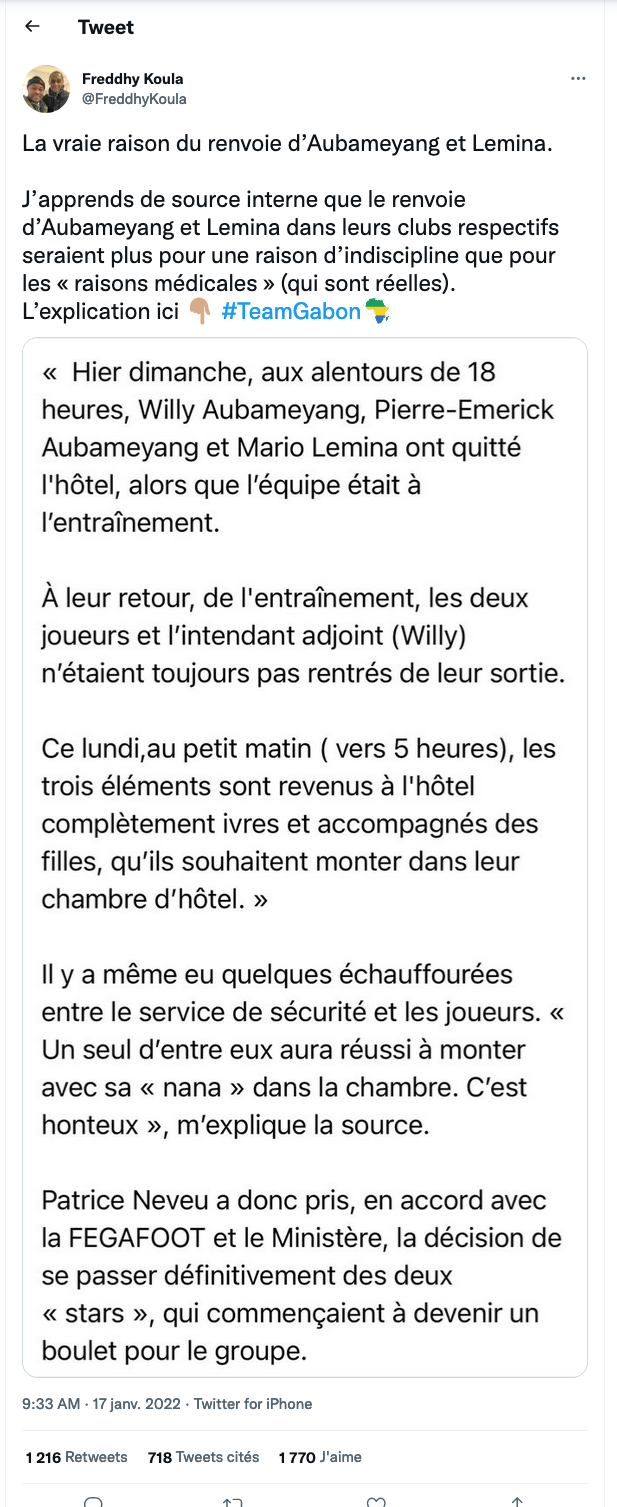Go back using the arrow icon
Viewport: 617px width, 1507px height.
pos(33,27)
